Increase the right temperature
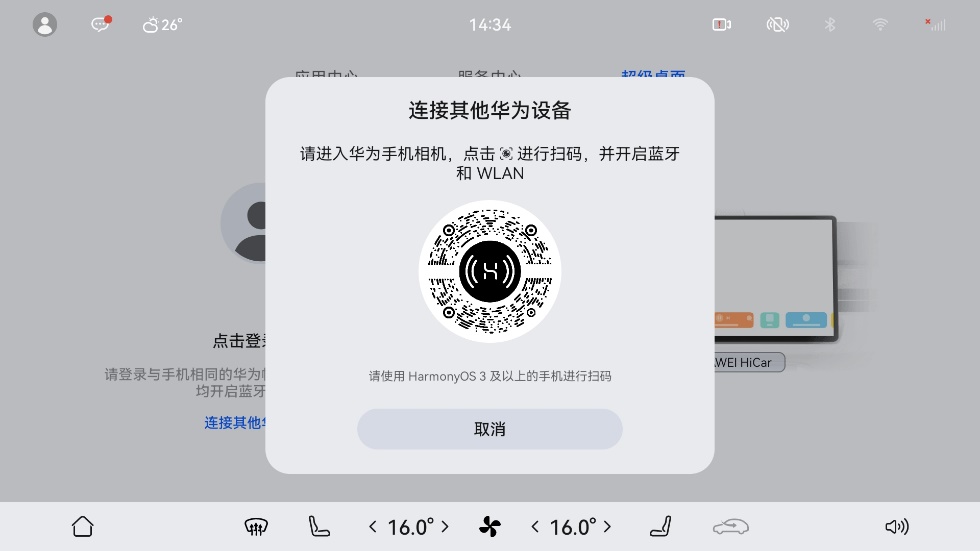The height and width of the screenshot is (551, 980). 607,526
